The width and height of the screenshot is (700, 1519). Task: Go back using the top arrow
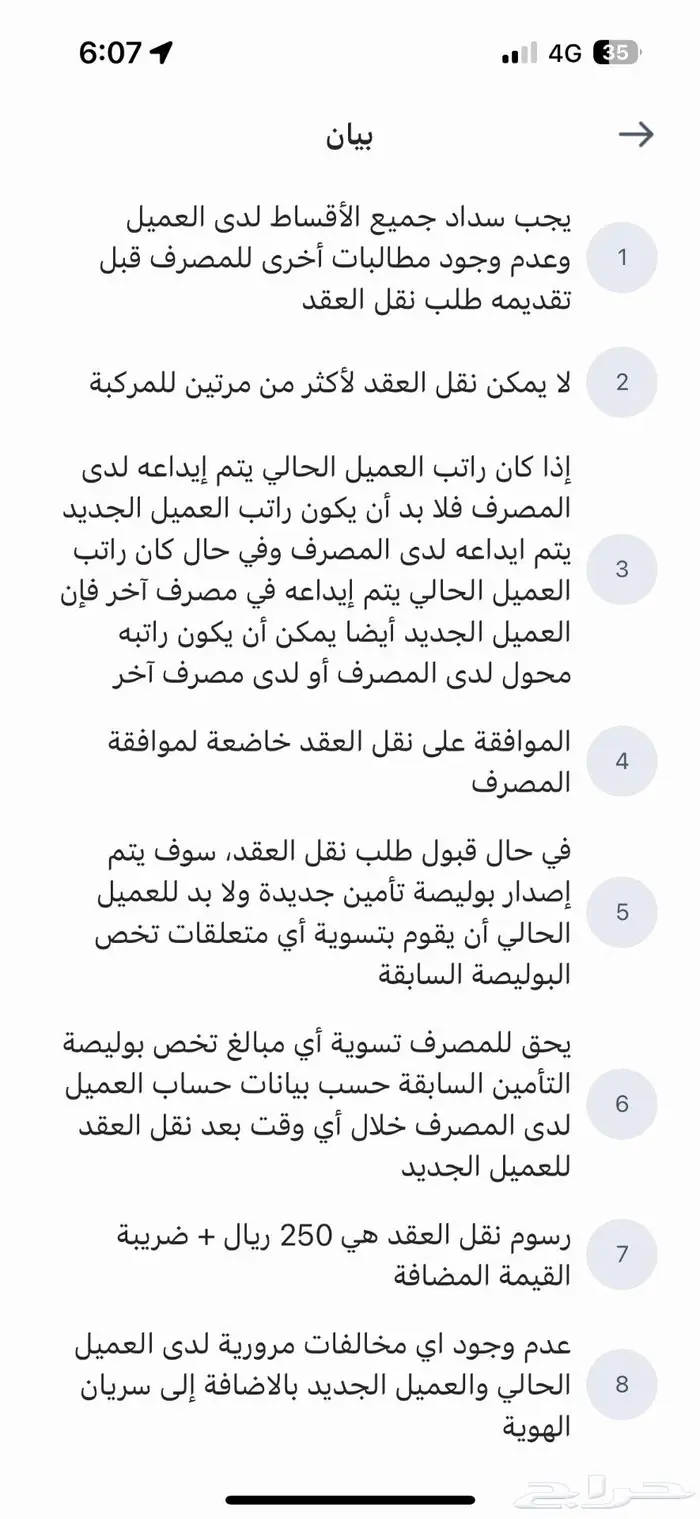pyautogui.click(x=636, y=135)
